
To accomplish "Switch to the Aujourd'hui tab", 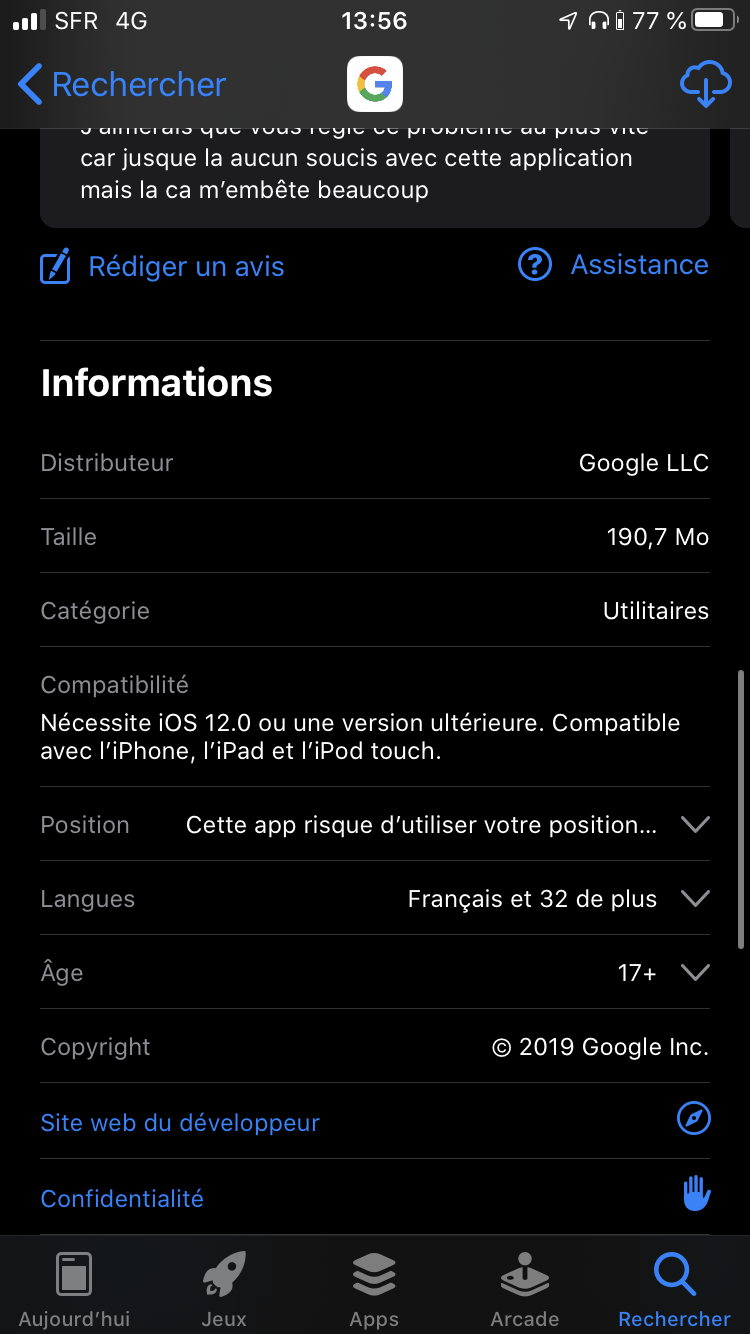I will [74, 1289].
